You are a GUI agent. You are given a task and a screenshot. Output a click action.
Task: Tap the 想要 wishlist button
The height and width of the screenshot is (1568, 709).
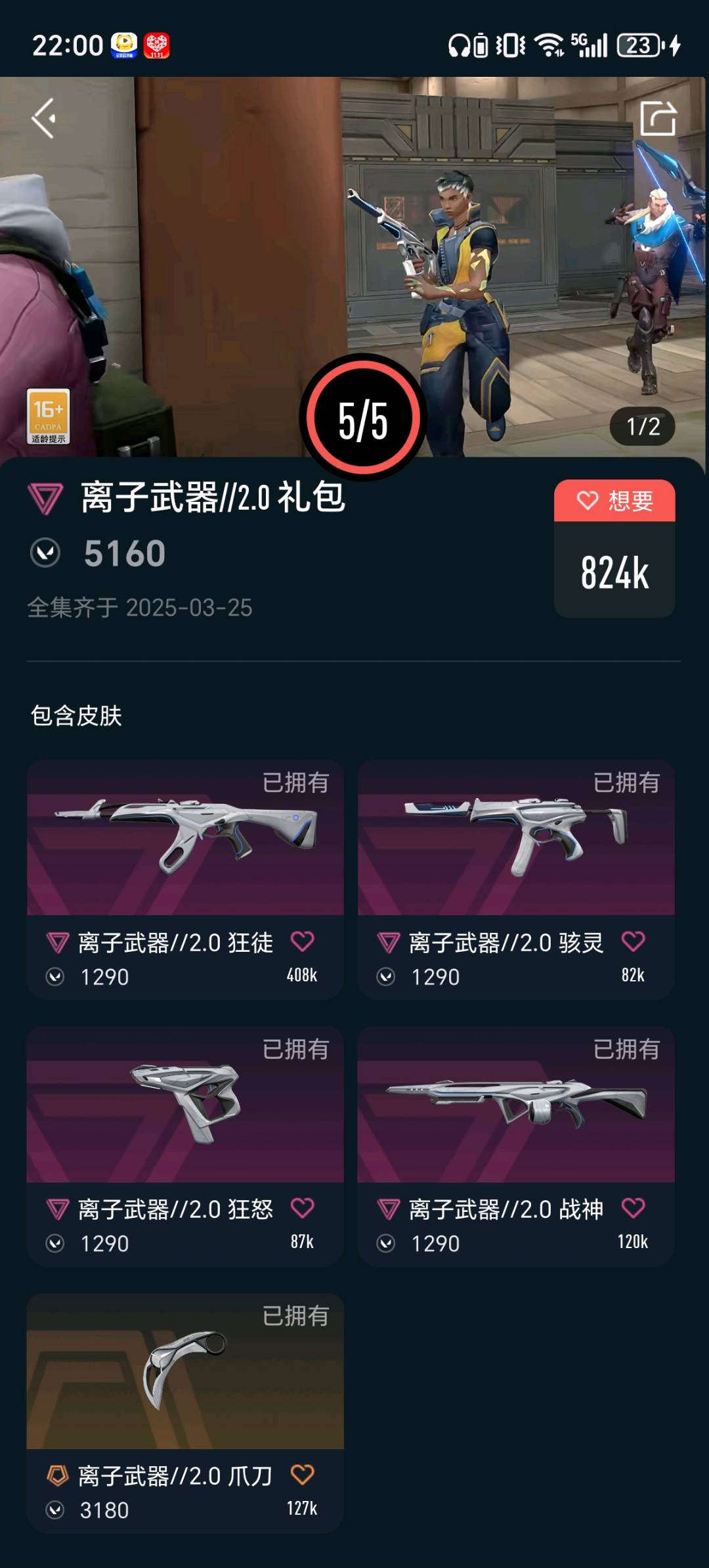click(x=614, y=501)
